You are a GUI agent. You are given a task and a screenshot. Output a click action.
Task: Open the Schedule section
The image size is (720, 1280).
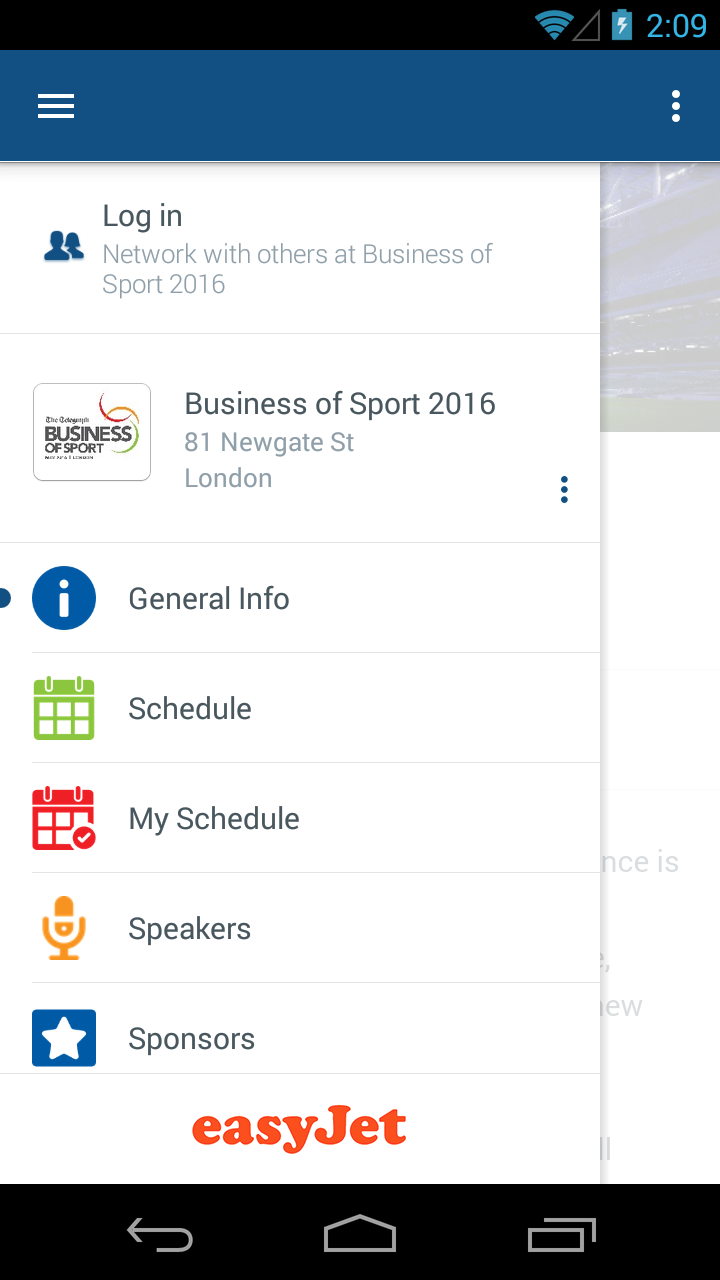pos(300,708)
